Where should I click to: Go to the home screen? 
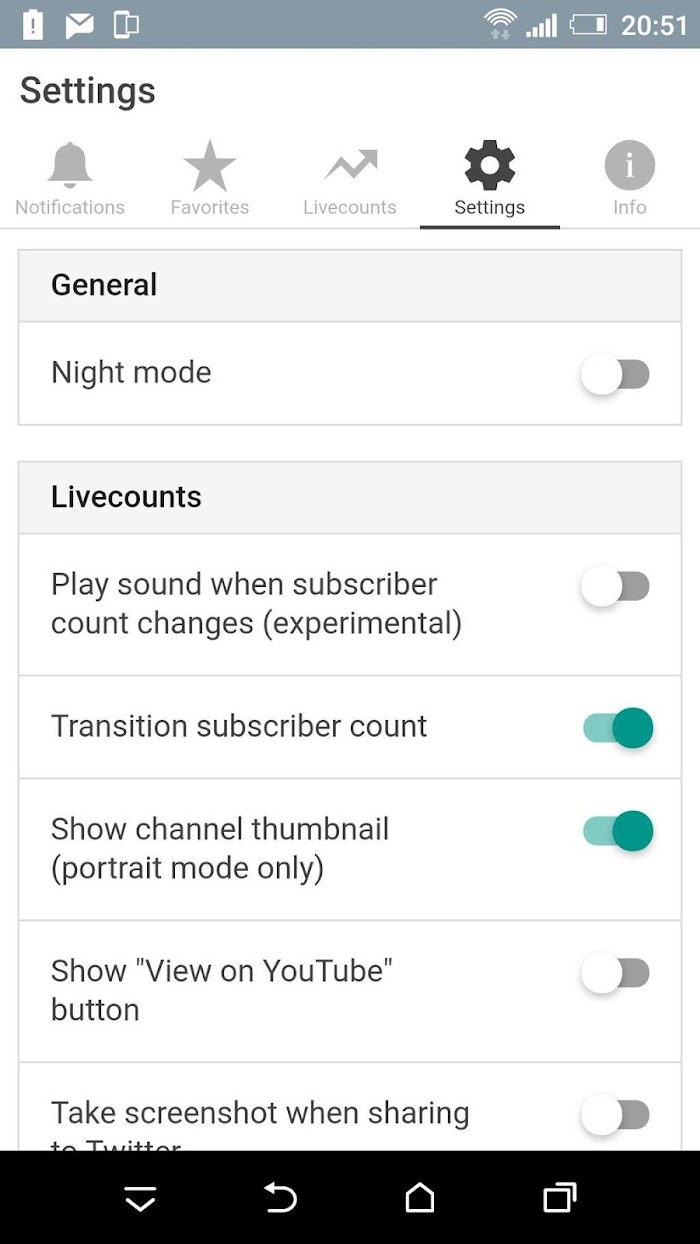coord(420,1197)
